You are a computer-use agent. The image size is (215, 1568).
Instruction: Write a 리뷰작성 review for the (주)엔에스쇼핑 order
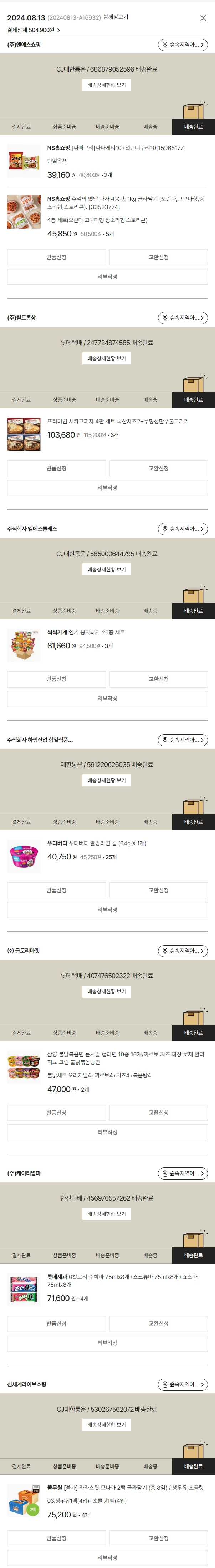[x=107, y=277]
